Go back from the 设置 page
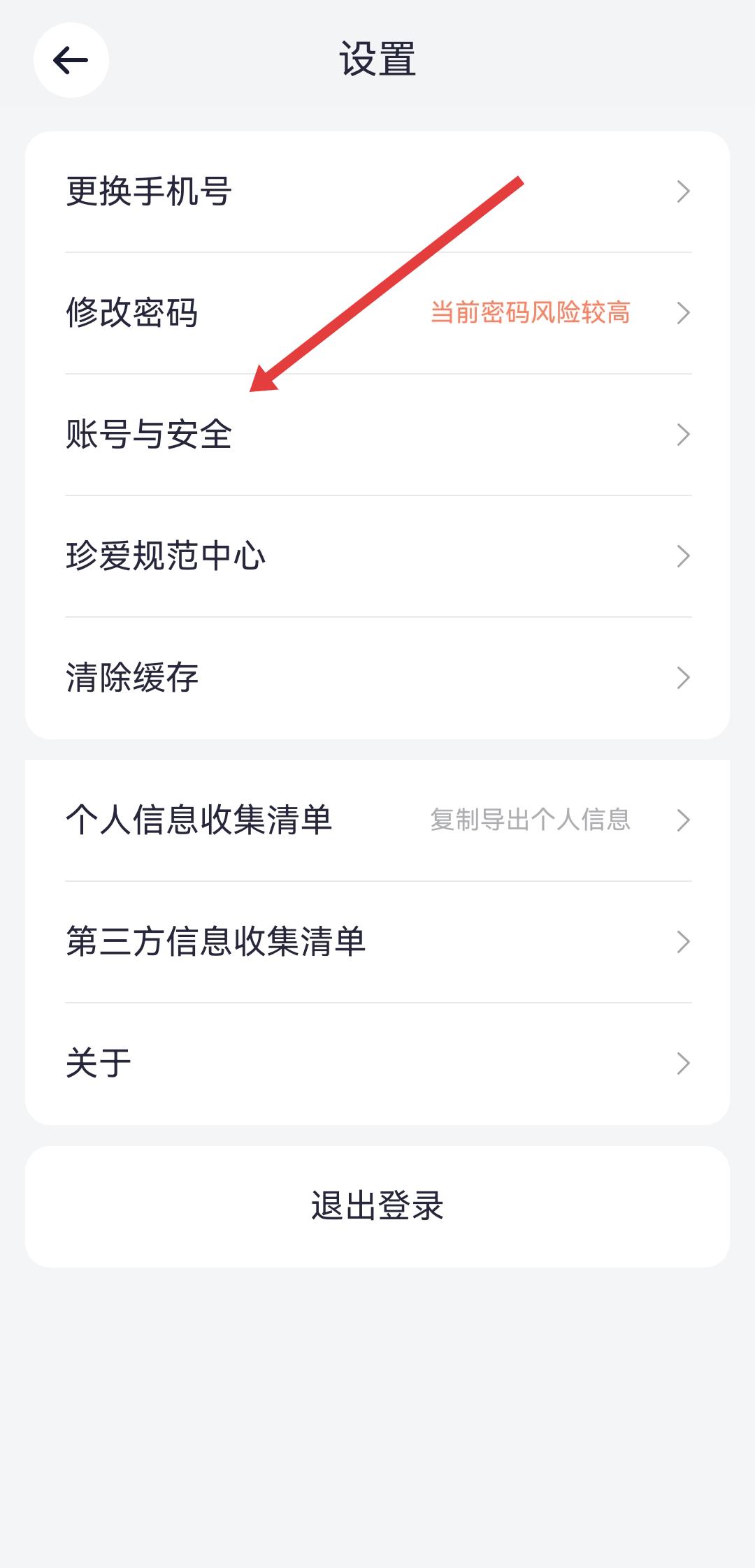This screenshot has width=755, height=1568. 71,60
